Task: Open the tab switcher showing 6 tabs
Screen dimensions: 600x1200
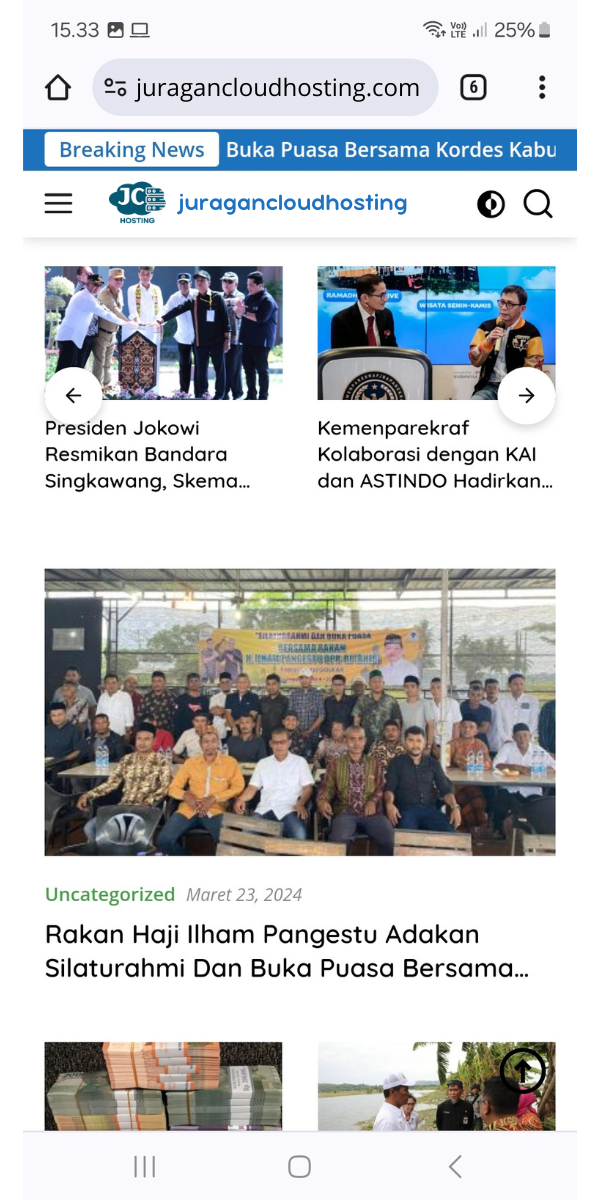Action: [473, 88]
